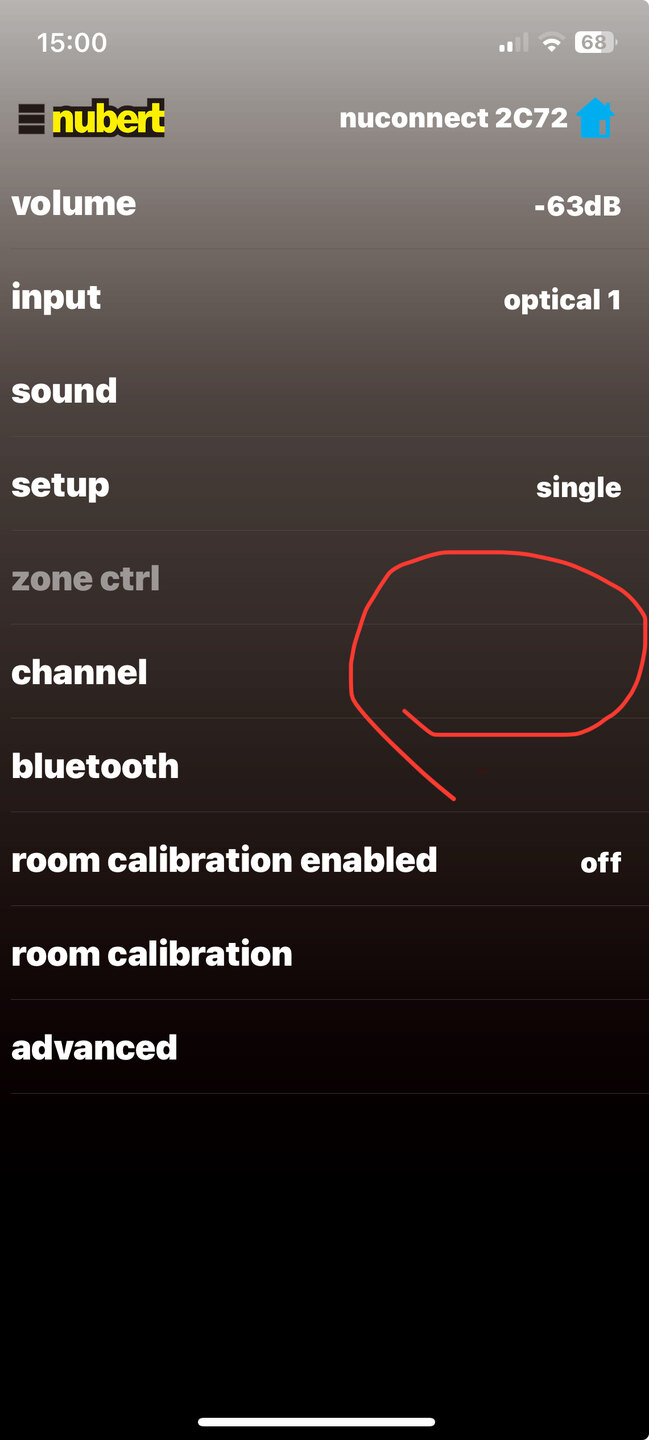Image resolution: width=649 pixels, height=1440 pixels.
Task: Open the sound settings
Action: click(x=316, y=391)
